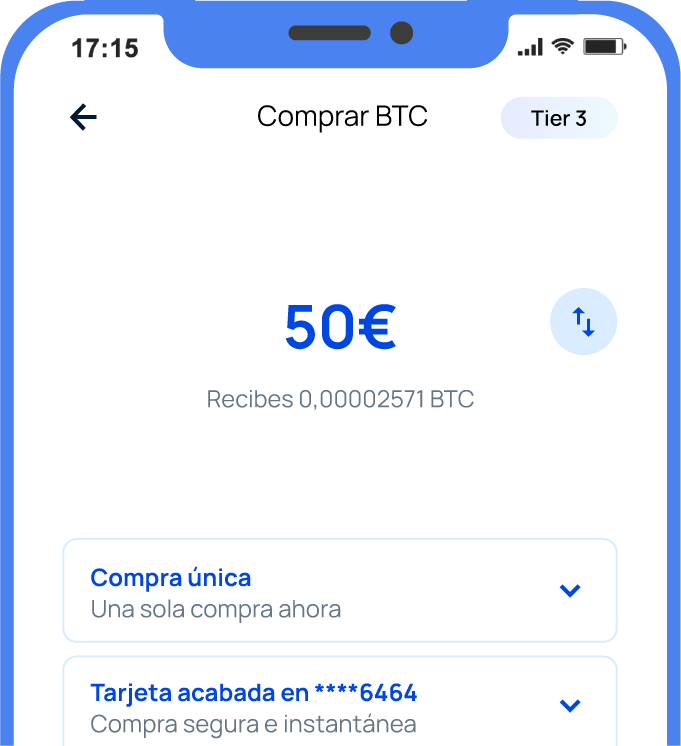Expand the Compra única dropdown

tap(569, 590)
